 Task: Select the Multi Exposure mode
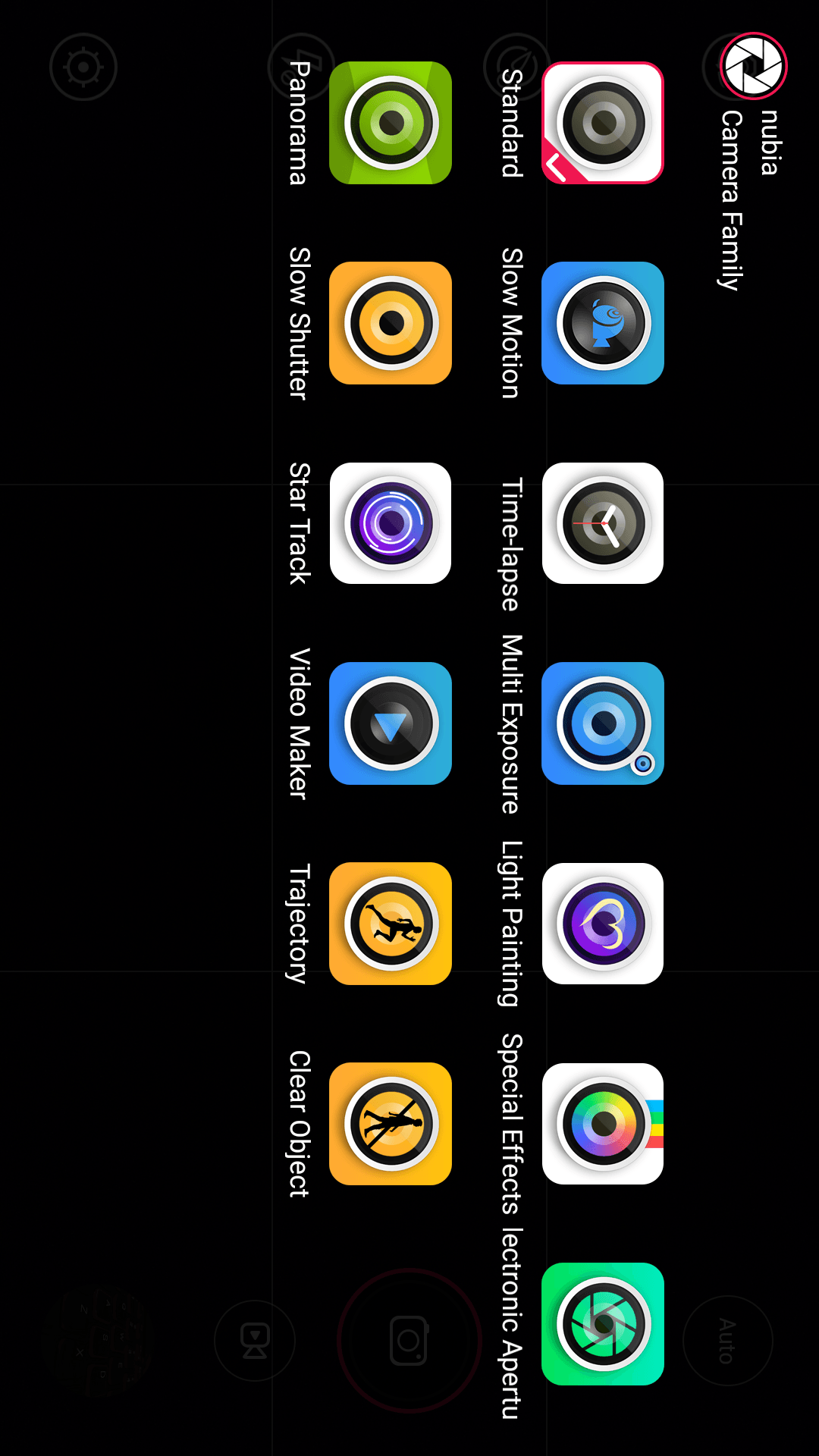click(x=603, y=723)
